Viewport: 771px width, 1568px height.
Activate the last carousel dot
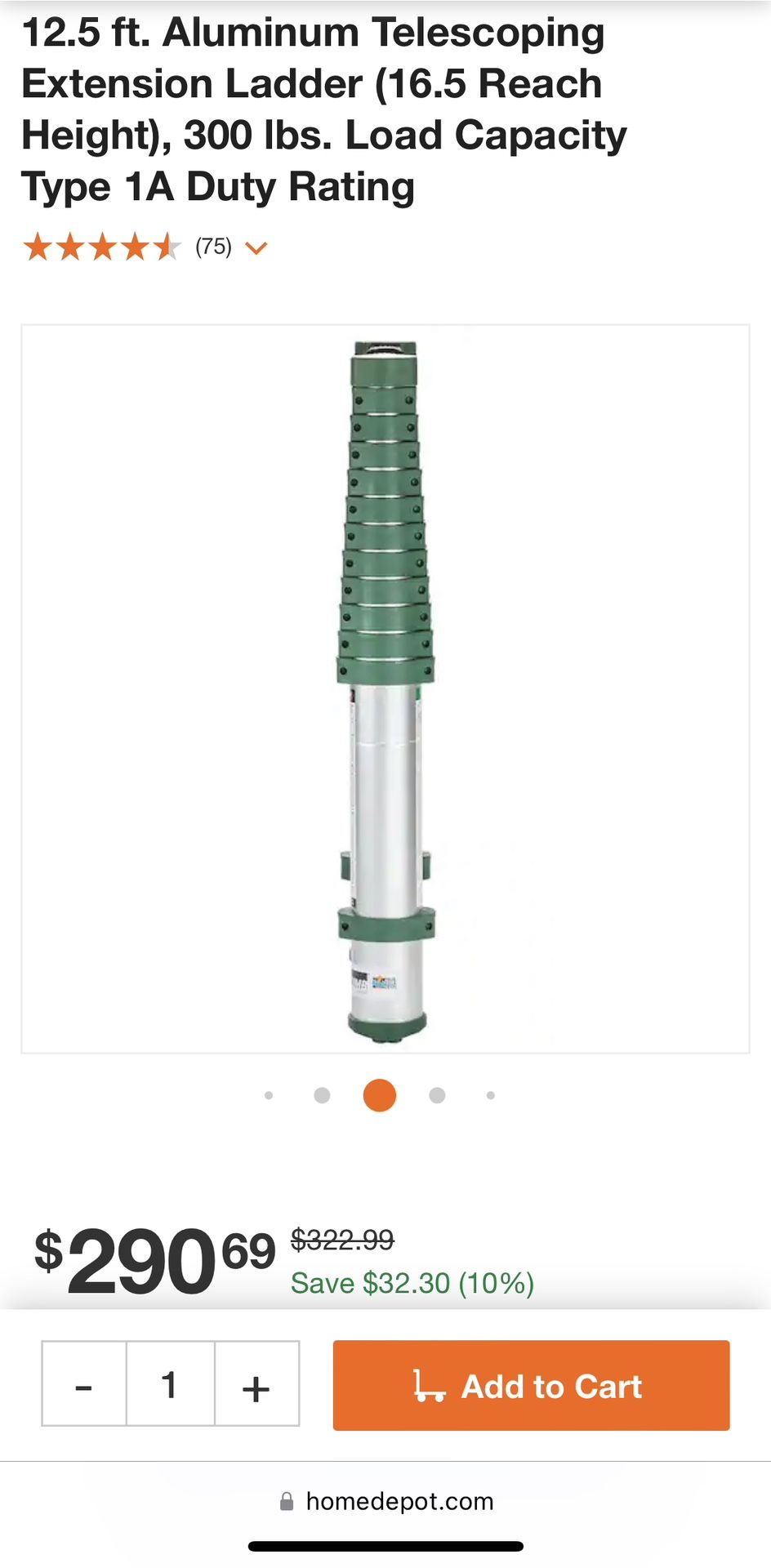(490, 1095)
